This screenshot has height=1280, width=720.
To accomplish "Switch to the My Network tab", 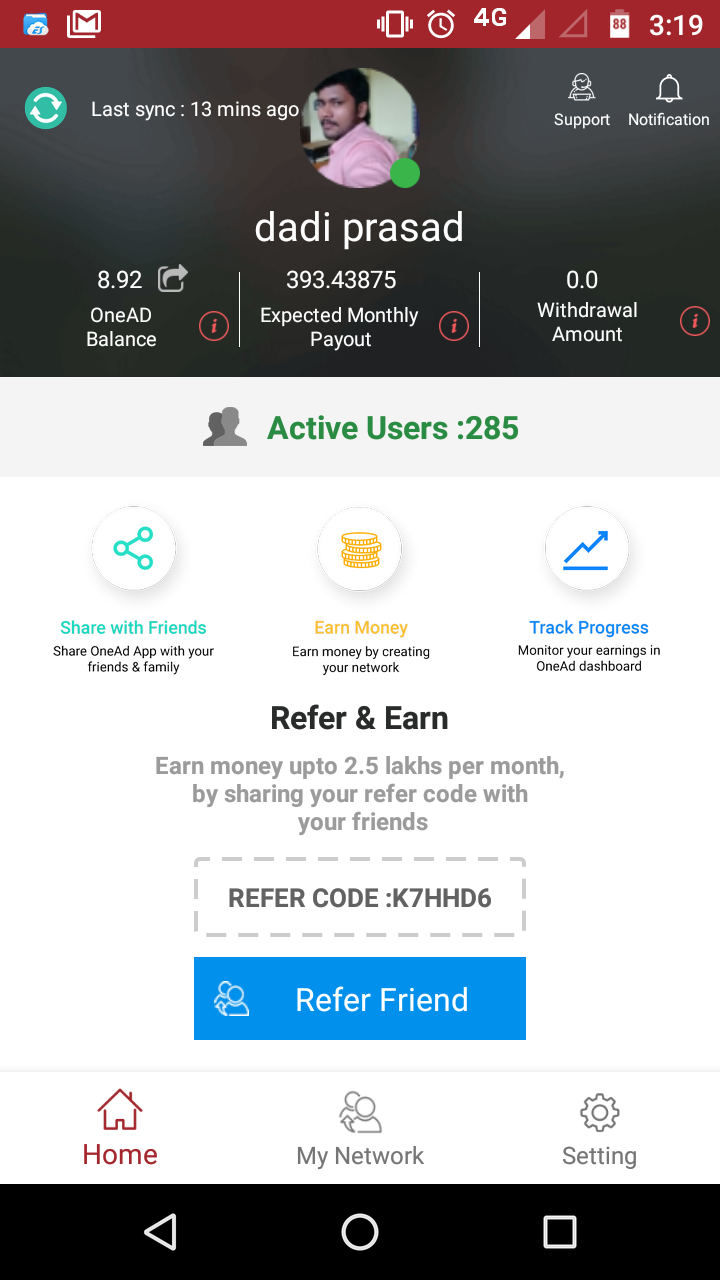I will 360,1129.
